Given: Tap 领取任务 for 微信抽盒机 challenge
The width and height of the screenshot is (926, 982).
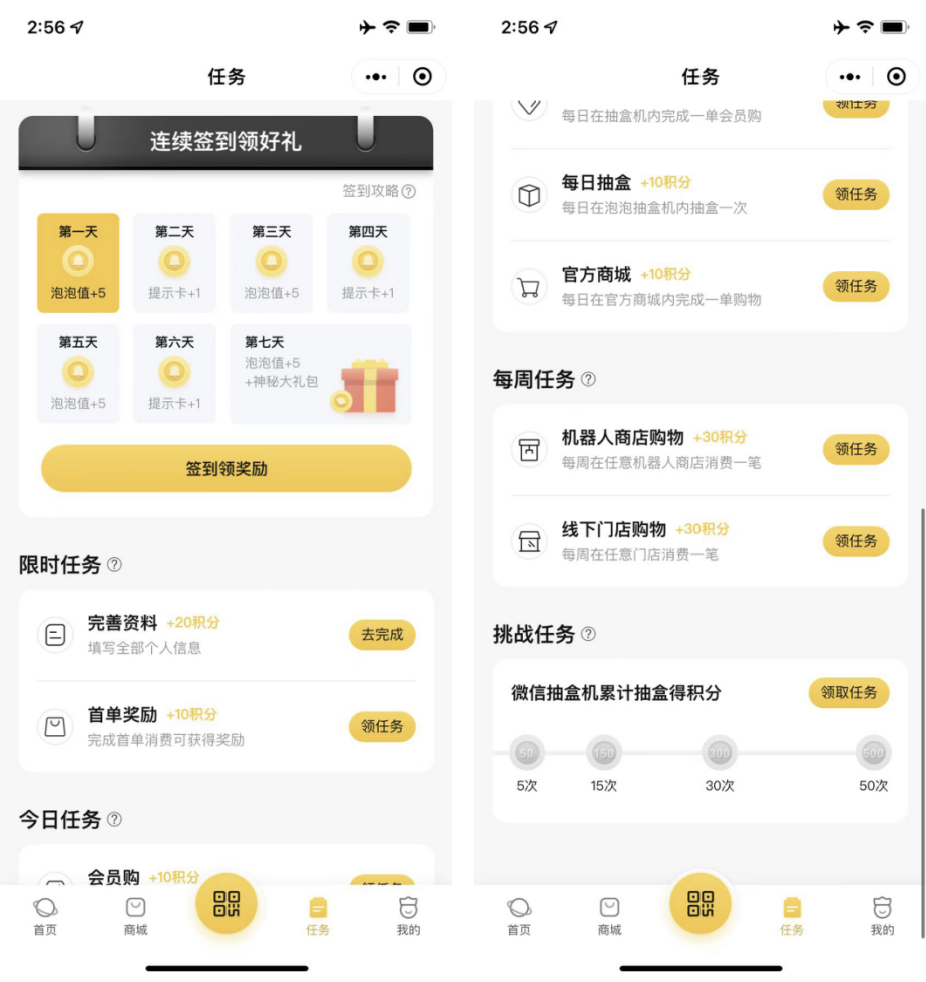Looking at the screenshot, I should tap(849, 692).
